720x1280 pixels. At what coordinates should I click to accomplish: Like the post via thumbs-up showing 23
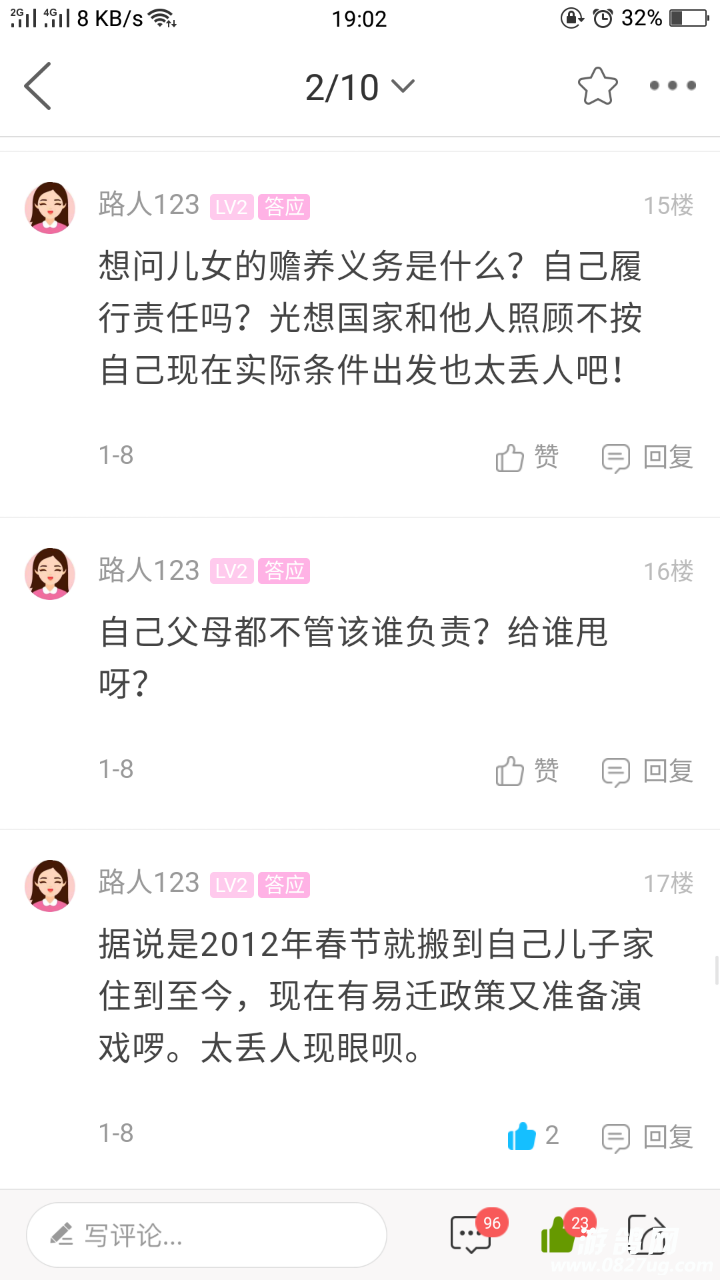tap(560, 1235)
